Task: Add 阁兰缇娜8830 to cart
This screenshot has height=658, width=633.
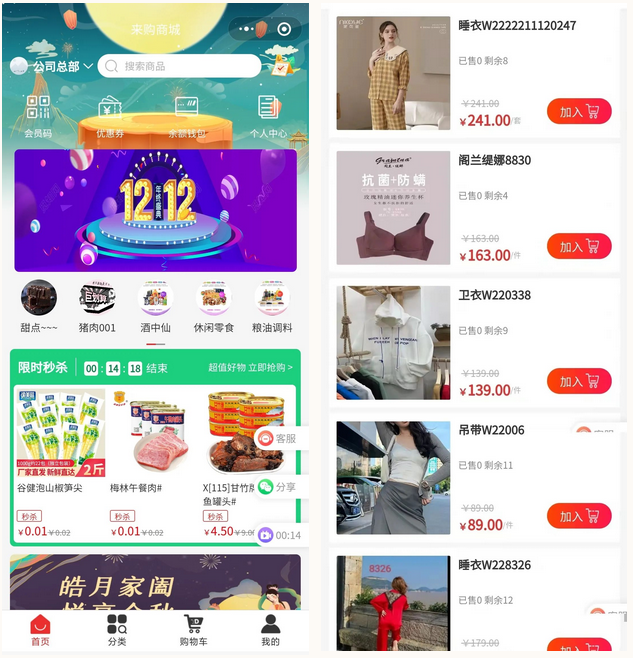Action: [x=579, y=246]
